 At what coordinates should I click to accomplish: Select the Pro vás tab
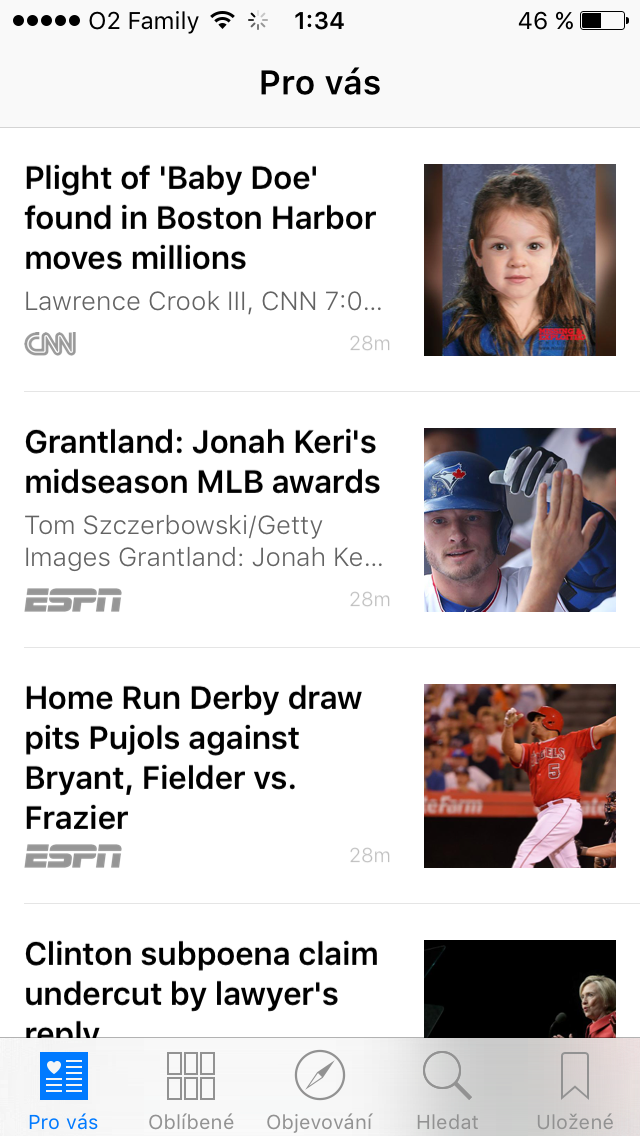point(63,1090)
